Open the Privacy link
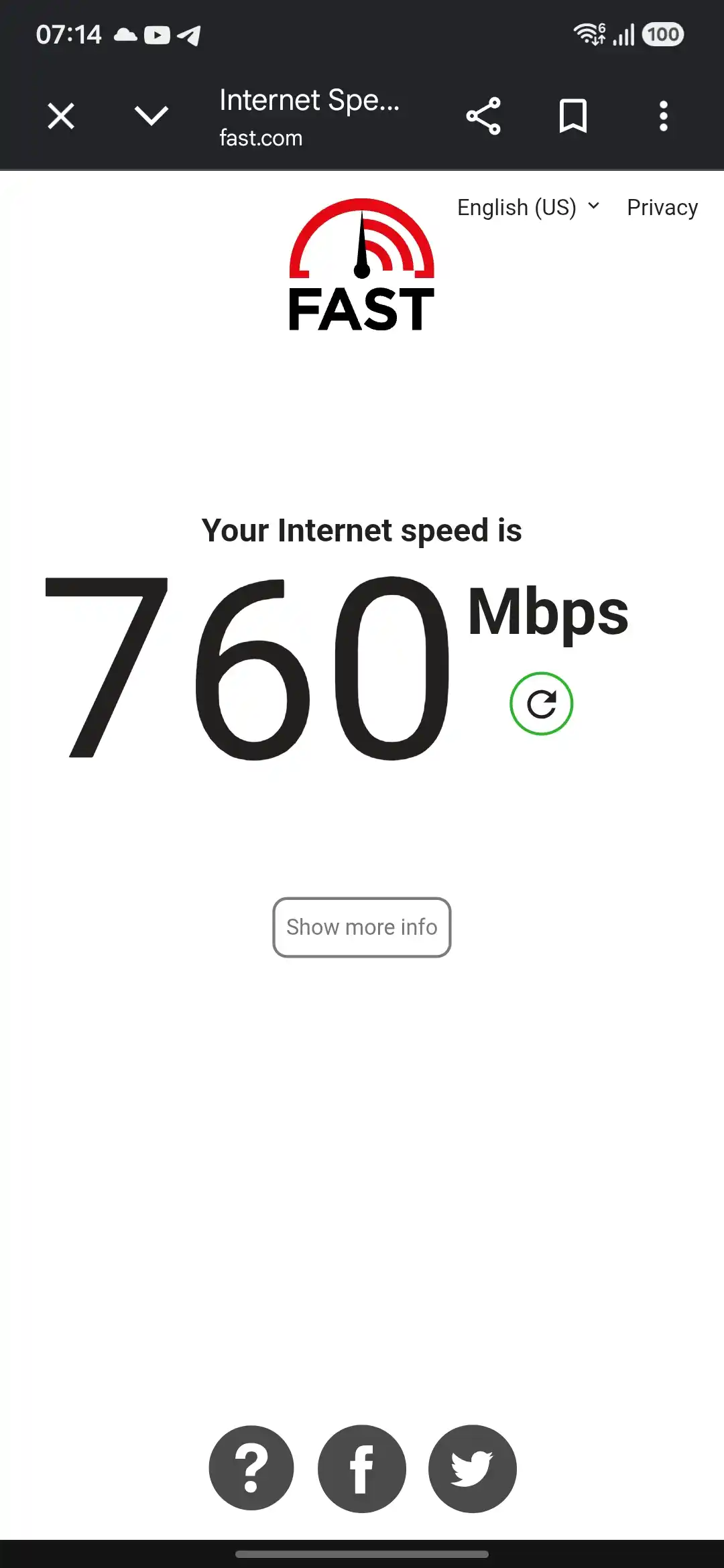Image resolution: width=724 pixels, height=1568 pixels. click(x=662, y=208)
